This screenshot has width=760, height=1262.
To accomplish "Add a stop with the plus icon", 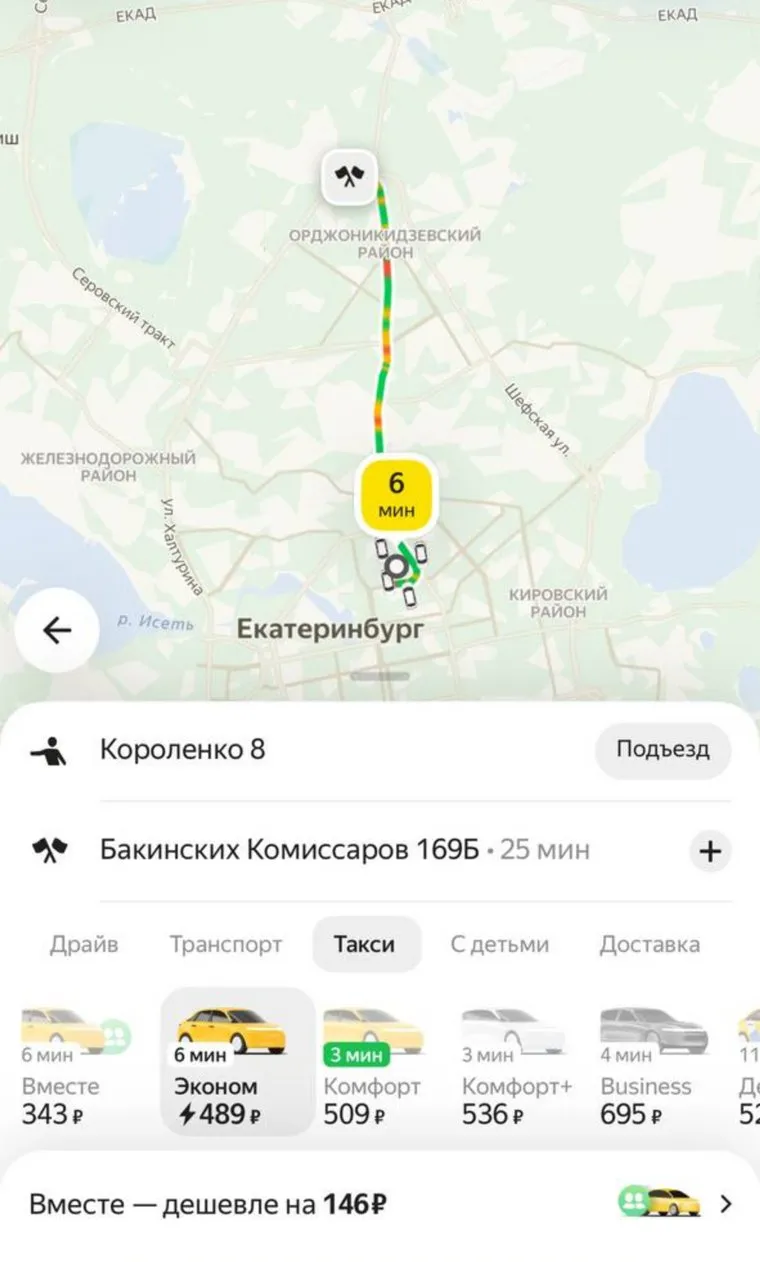I will tap(710, 852).
